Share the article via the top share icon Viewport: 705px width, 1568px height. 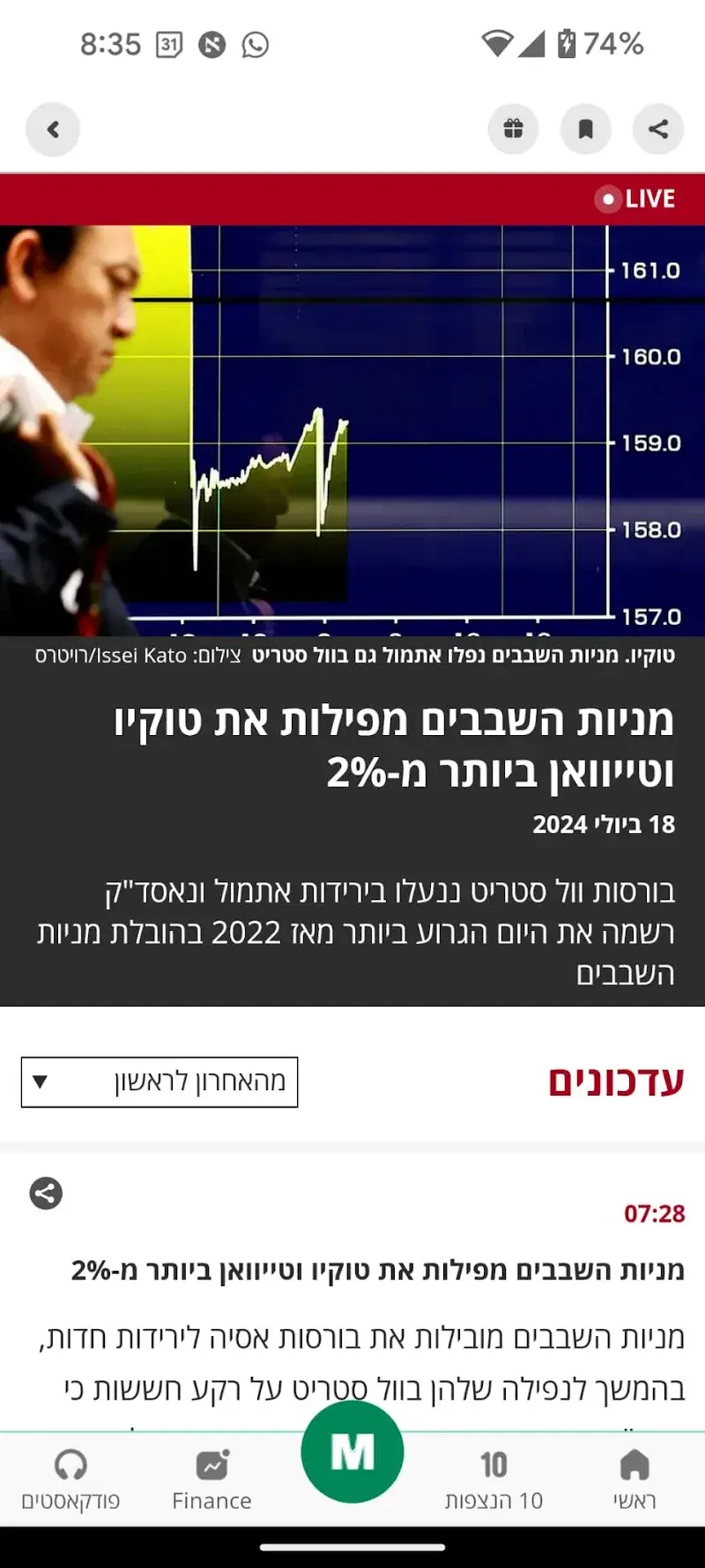point(658,129)
